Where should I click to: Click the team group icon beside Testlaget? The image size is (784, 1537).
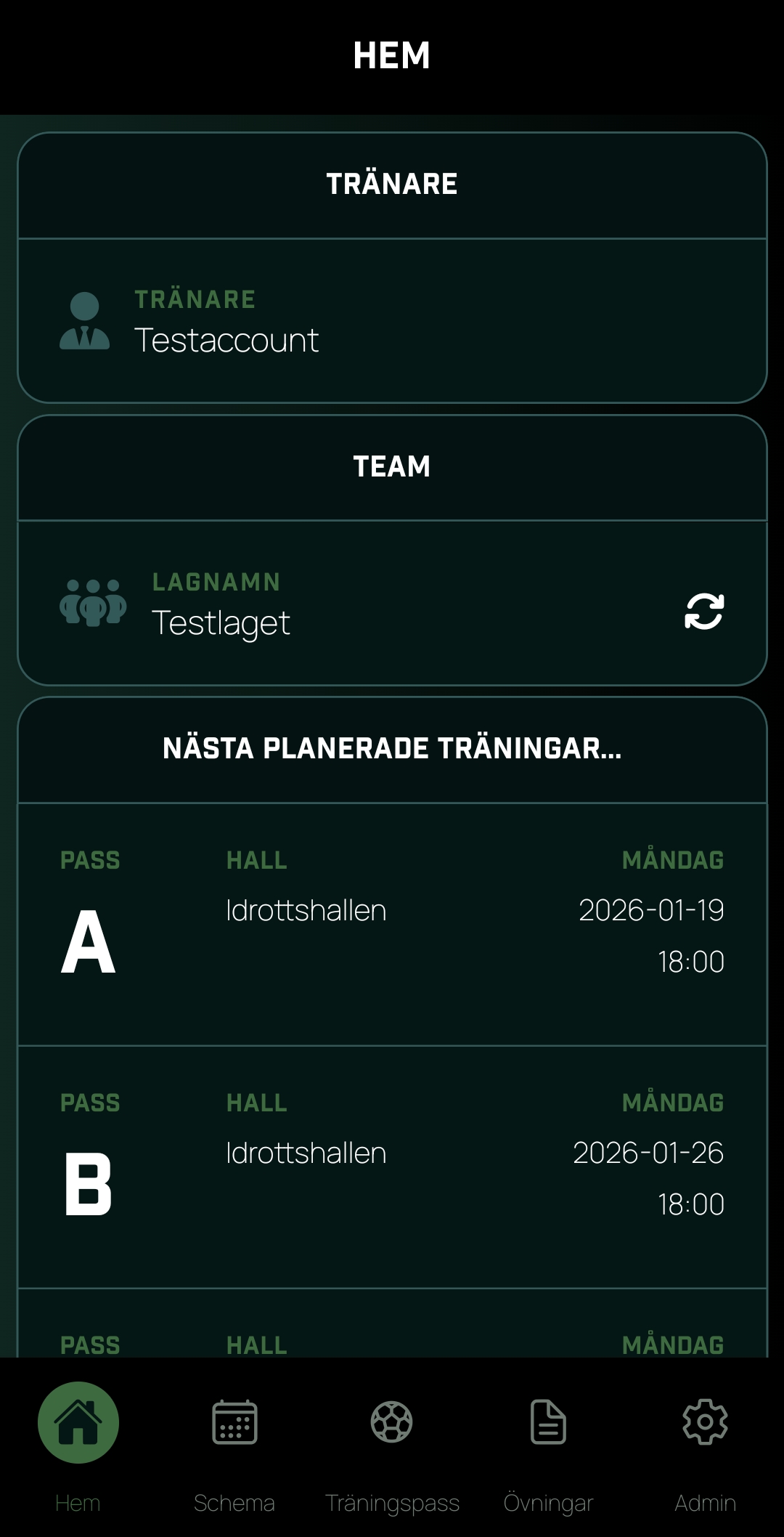coord(93,604)
